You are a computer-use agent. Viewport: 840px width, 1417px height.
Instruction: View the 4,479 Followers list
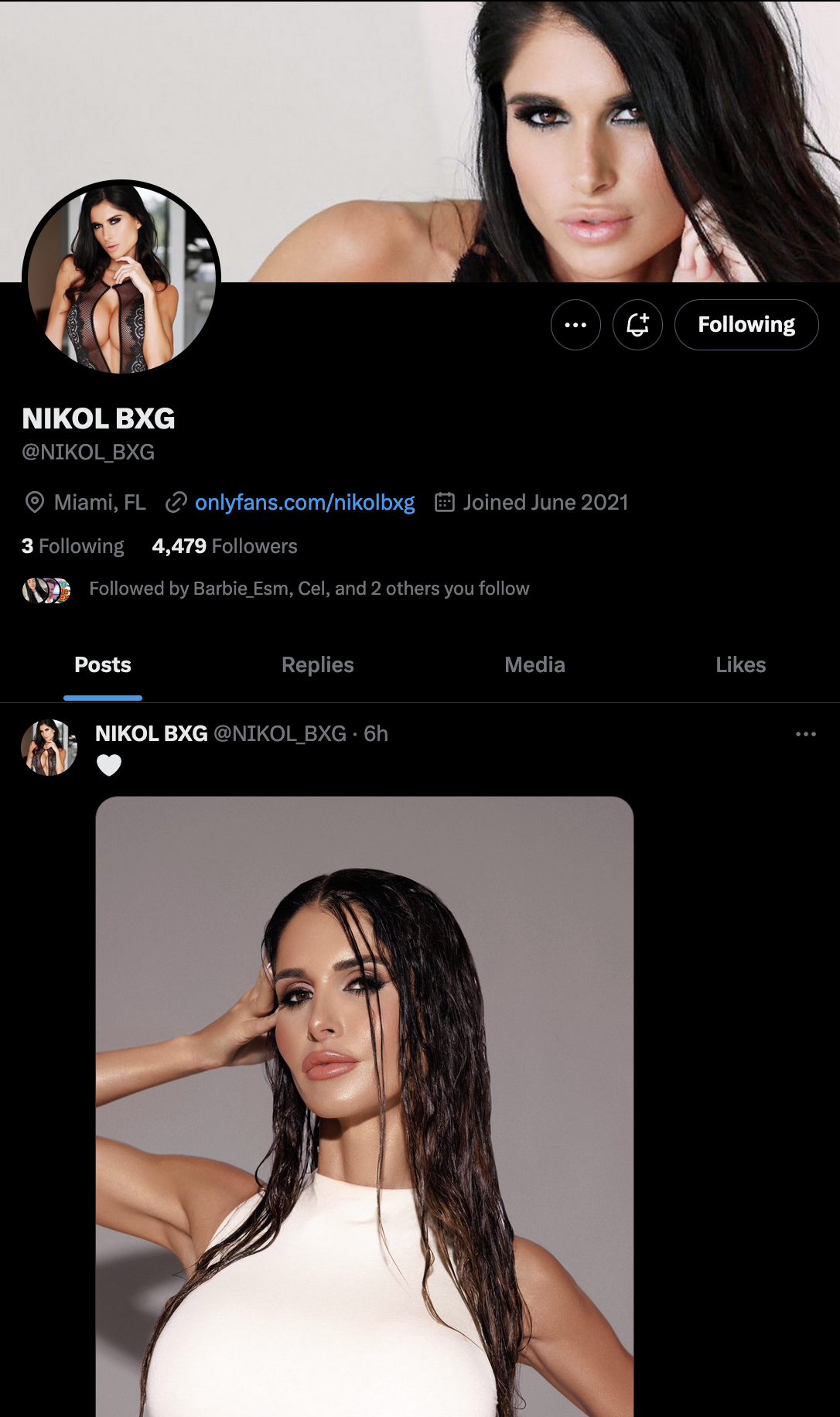[224, 546]
